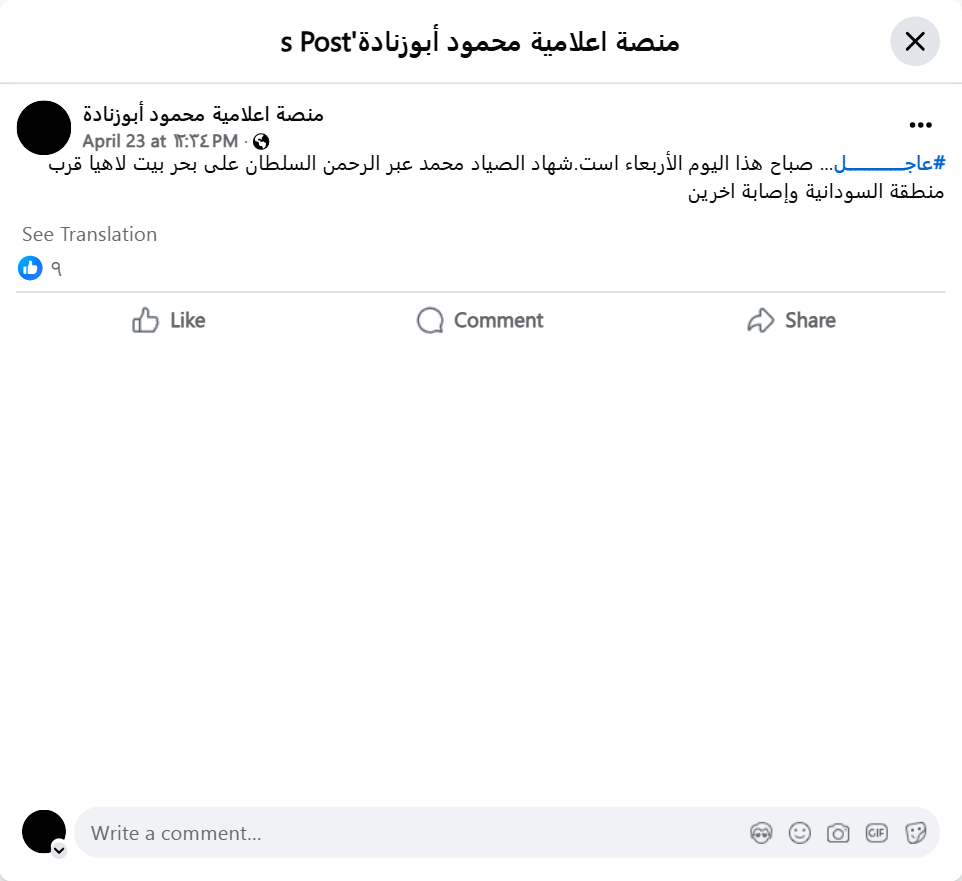
Task: Tap See Translation link
Action: pos(90,234)
